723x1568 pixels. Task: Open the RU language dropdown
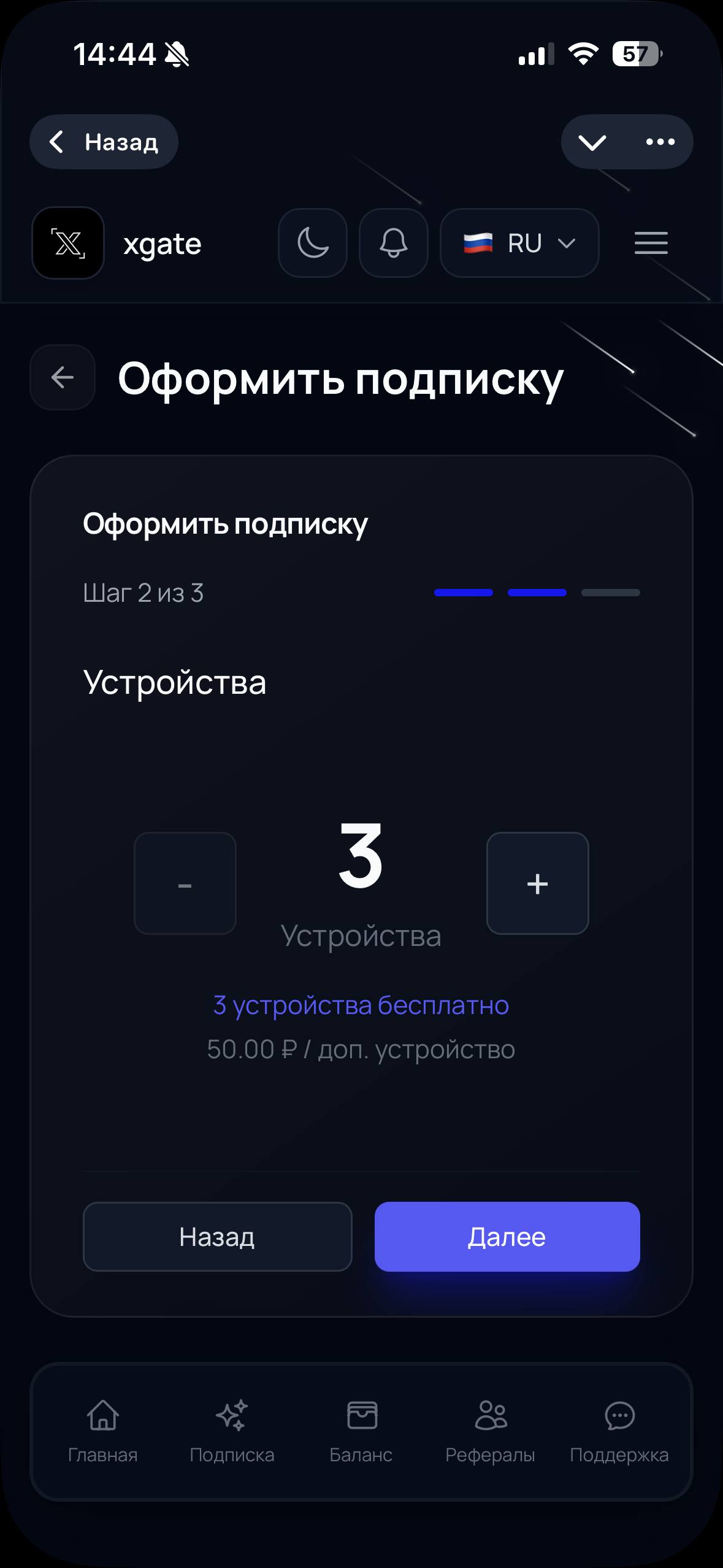[x=518, y=243]
